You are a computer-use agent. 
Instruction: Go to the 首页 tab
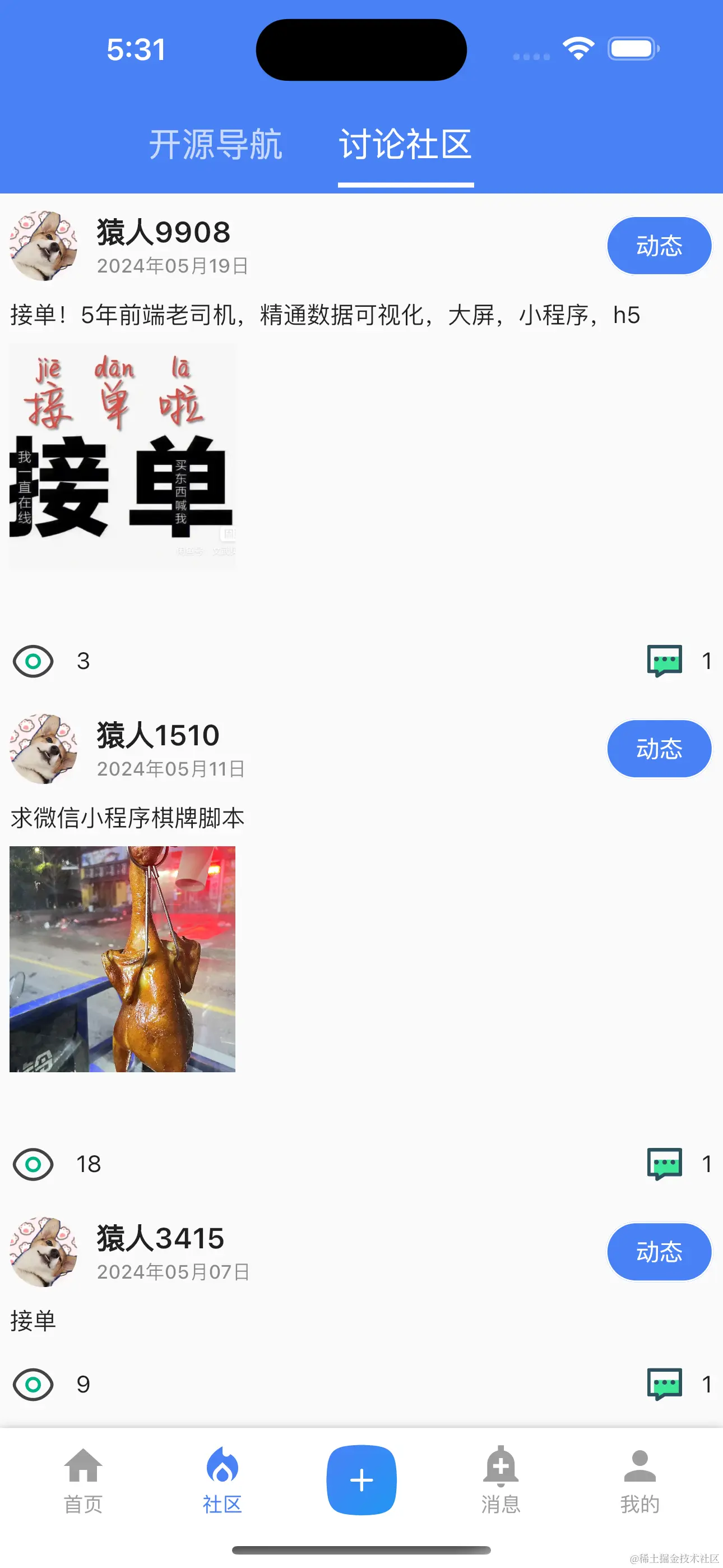[x=84, y=1481]
